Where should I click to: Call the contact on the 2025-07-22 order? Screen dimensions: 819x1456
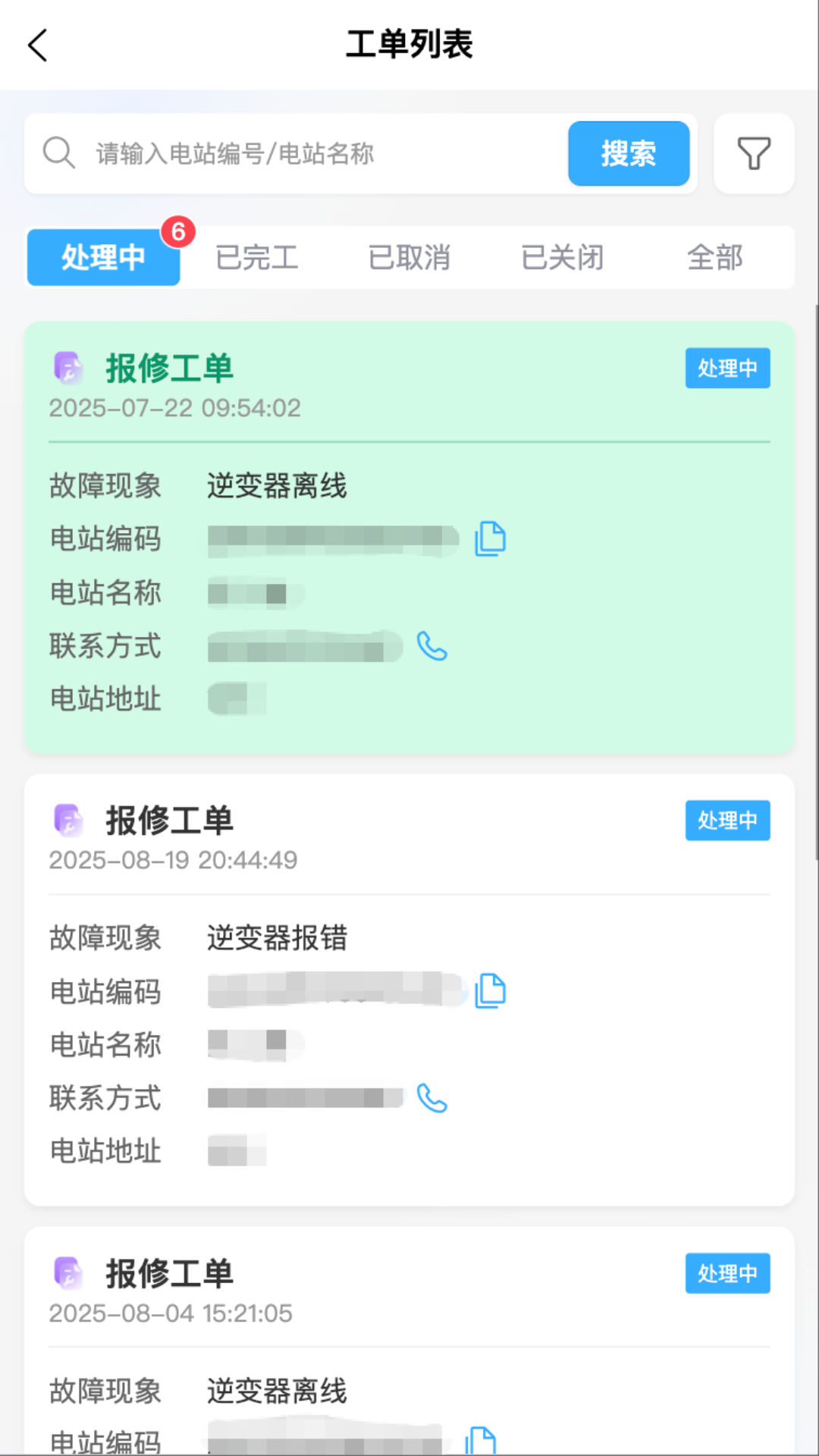(x=432, y=647)
